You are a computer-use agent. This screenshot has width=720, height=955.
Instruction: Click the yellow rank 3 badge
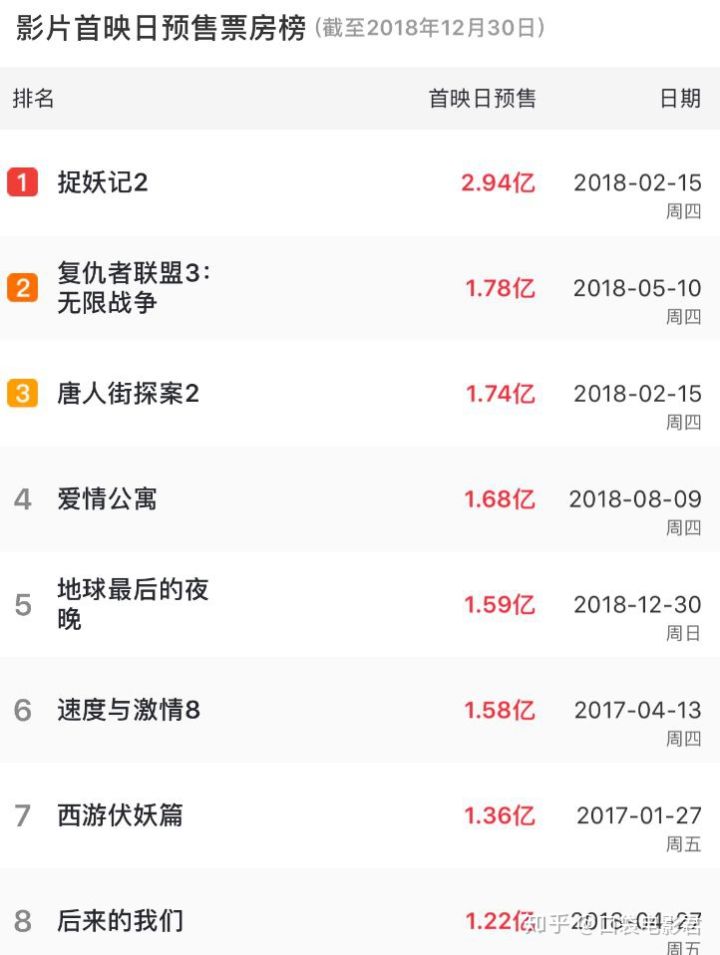(x=22, y=394)
